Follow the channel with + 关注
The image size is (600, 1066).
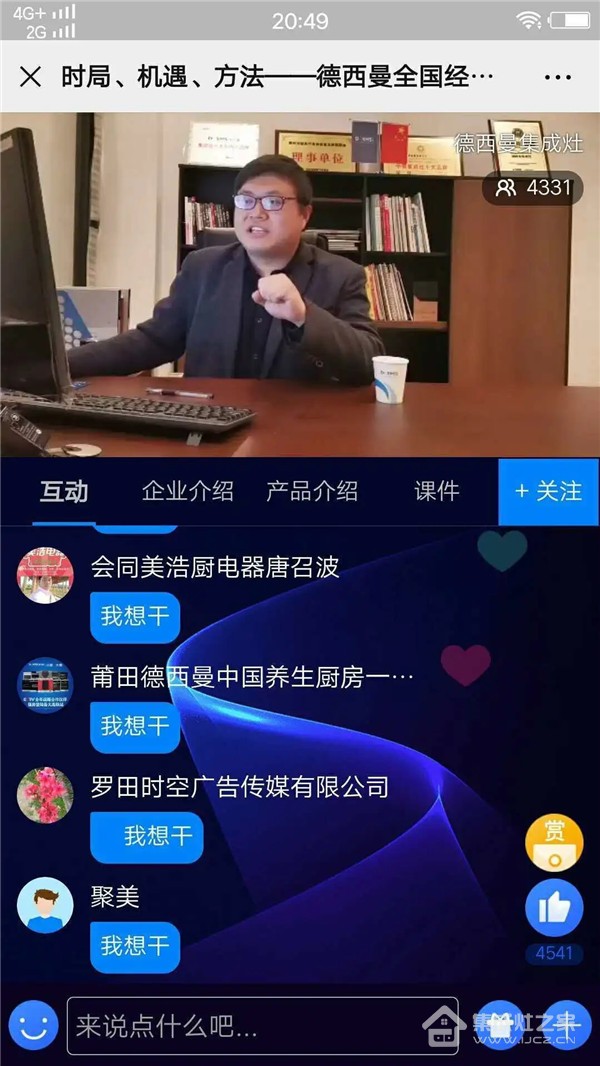(x=548, y=491)
